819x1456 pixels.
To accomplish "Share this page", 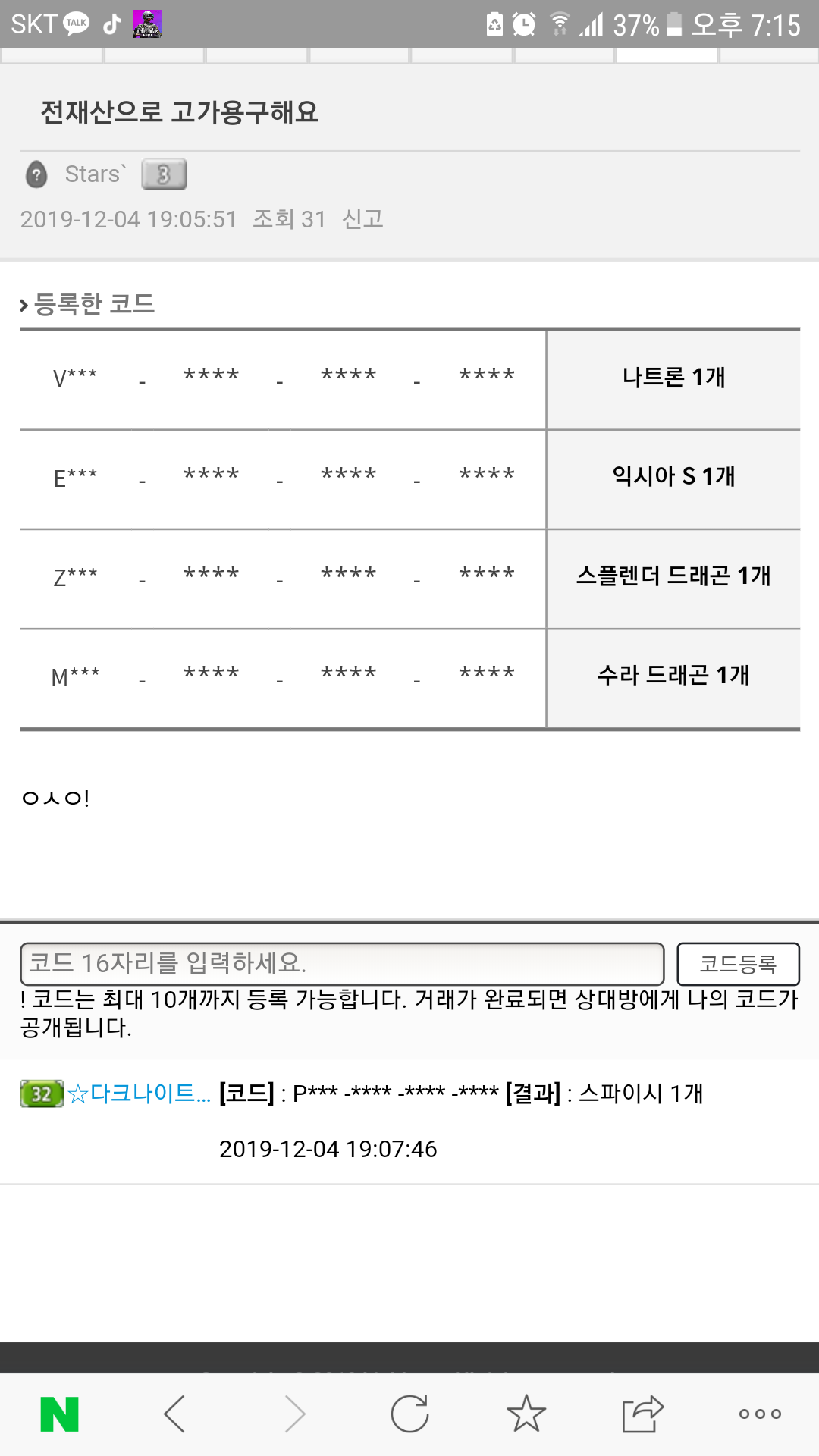I will [x=642, y=1414].
